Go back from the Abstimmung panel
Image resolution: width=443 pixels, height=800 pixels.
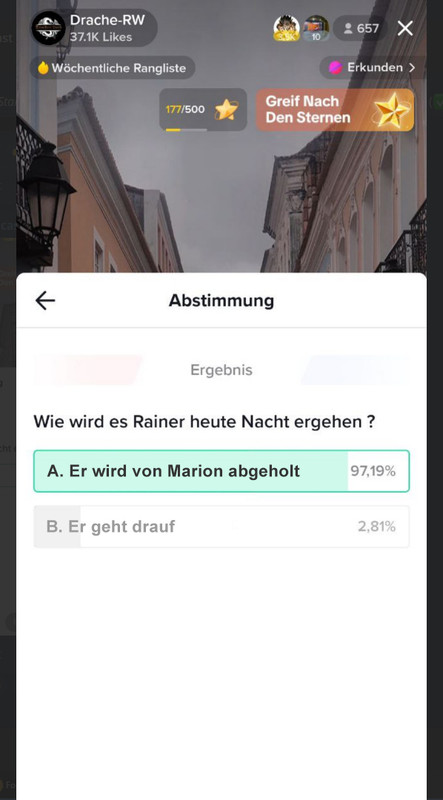click(x=45, y=301)
